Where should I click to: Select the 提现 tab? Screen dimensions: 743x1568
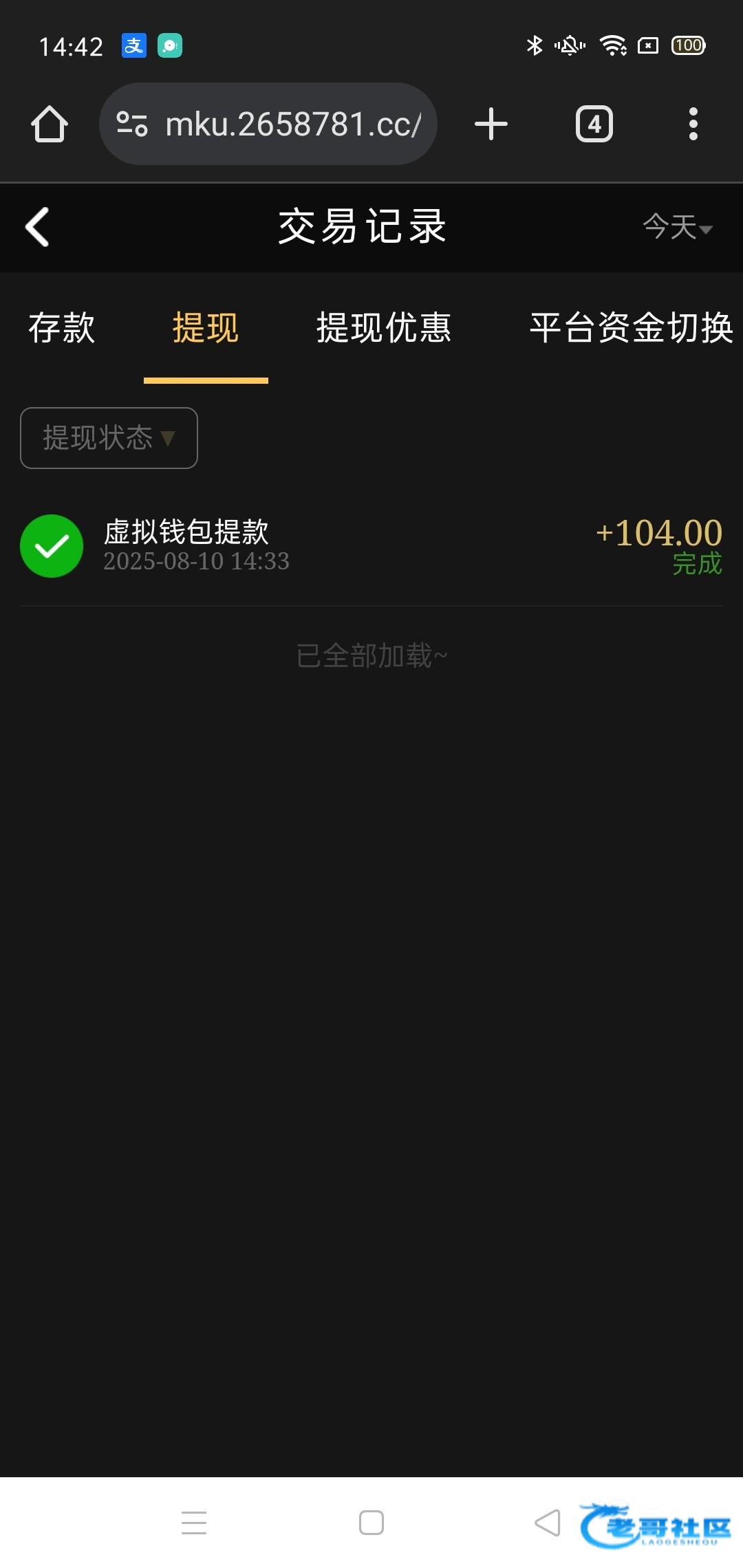(206, 327)
